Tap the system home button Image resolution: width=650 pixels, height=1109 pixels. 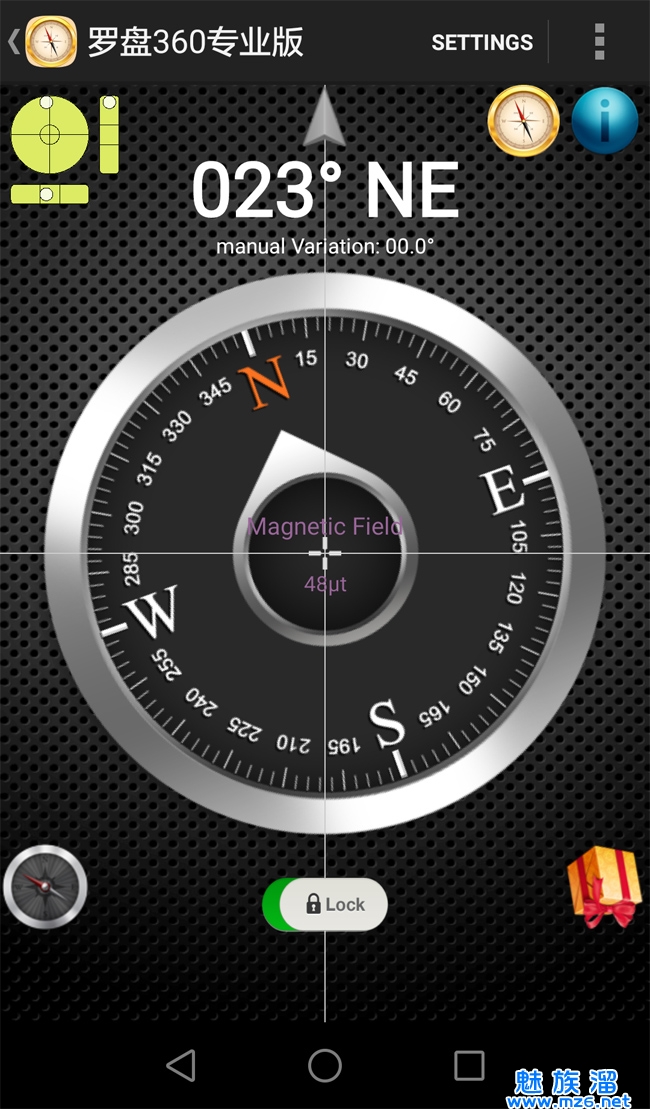(x=325, y=1066)
